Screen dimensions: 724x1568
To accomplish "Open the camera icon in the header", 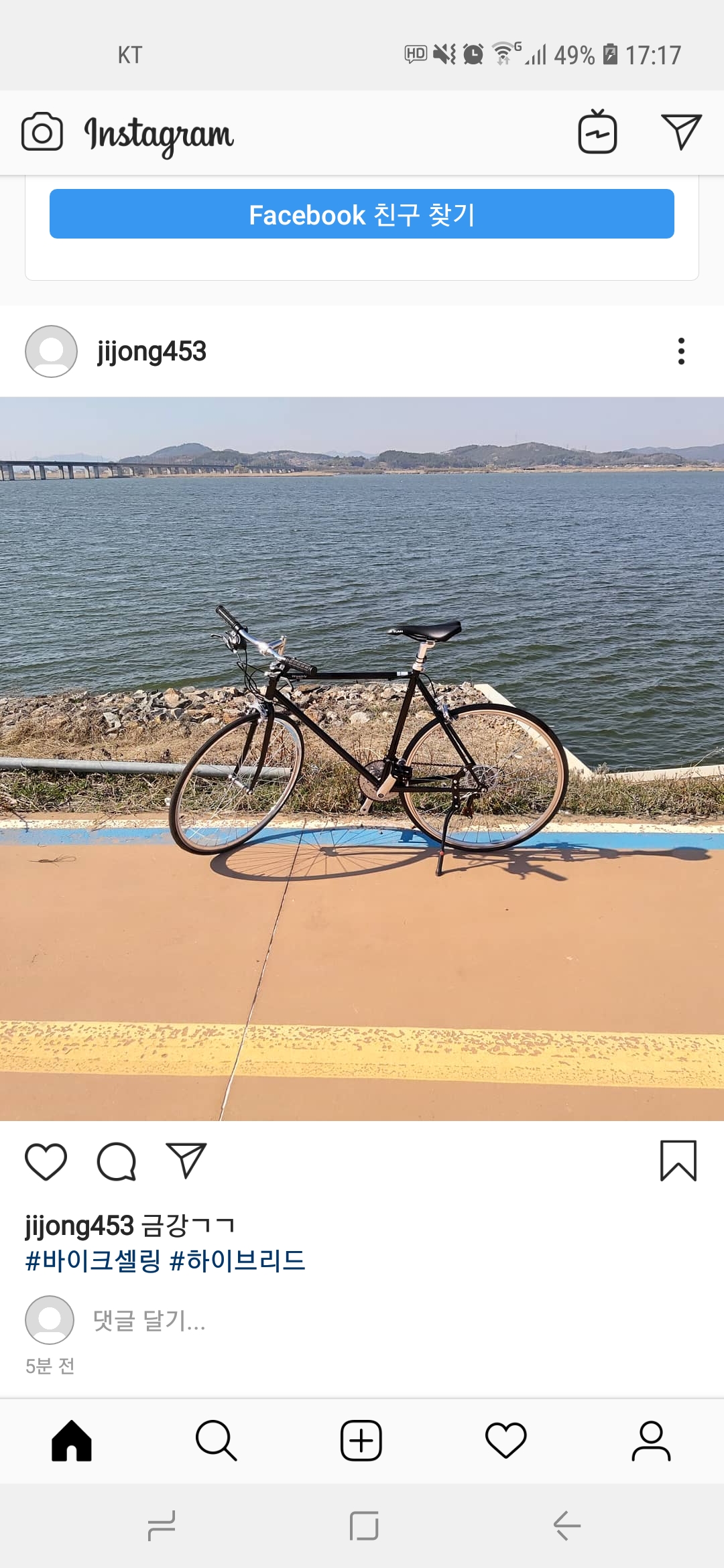I will pyautogui.click(x=42, y=132).
